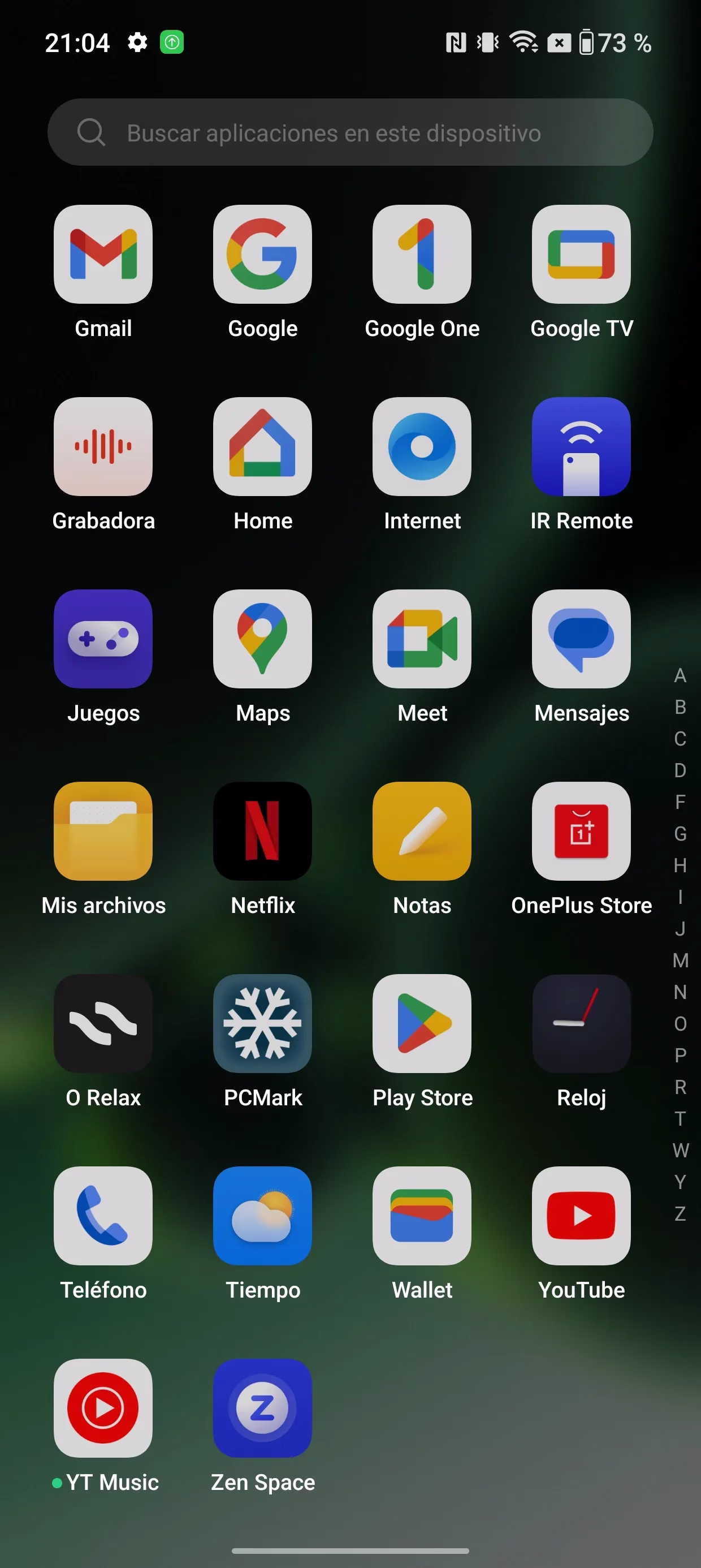Viewport: 701px width, 1568px height.
Task: Launch the Reloj clock app
Action: point(581,1024)
